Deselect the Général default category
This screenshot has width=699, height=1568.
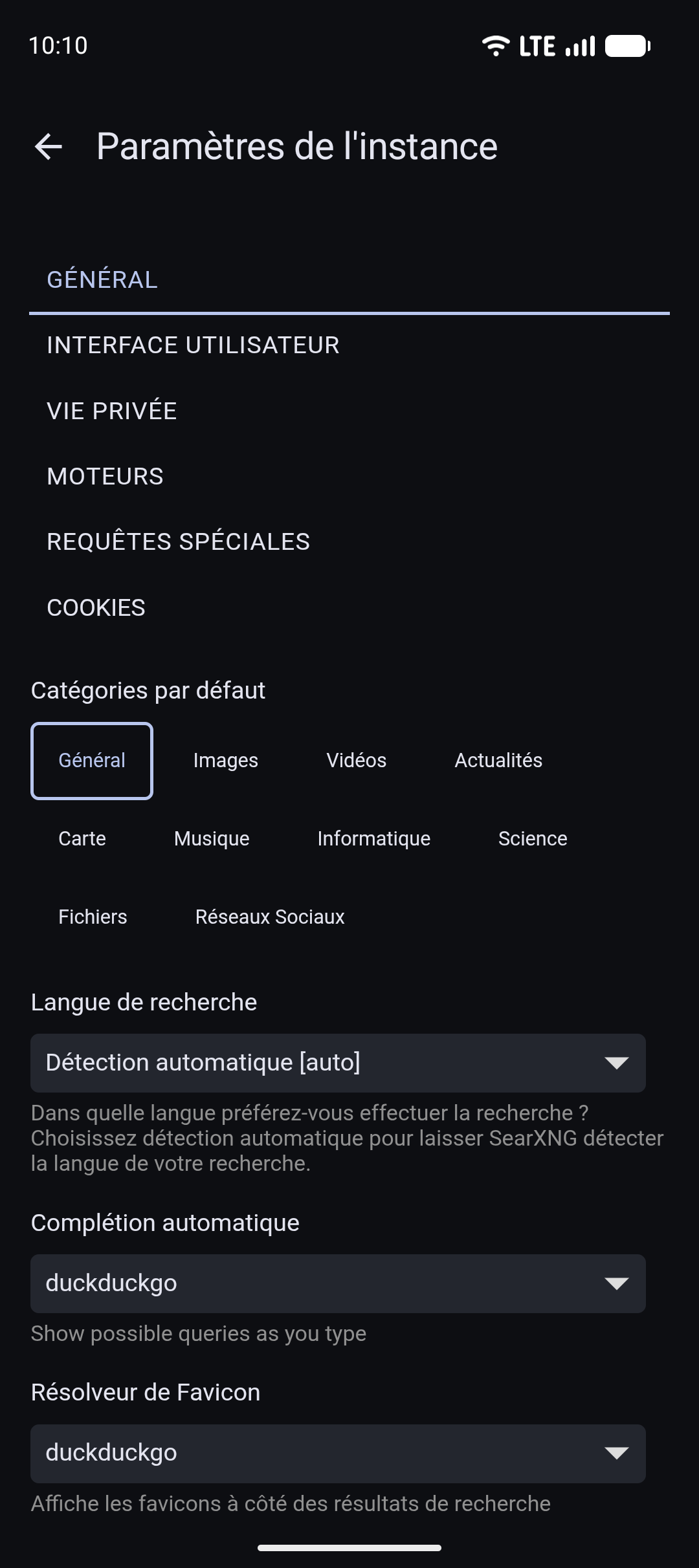tap(92, 761)
